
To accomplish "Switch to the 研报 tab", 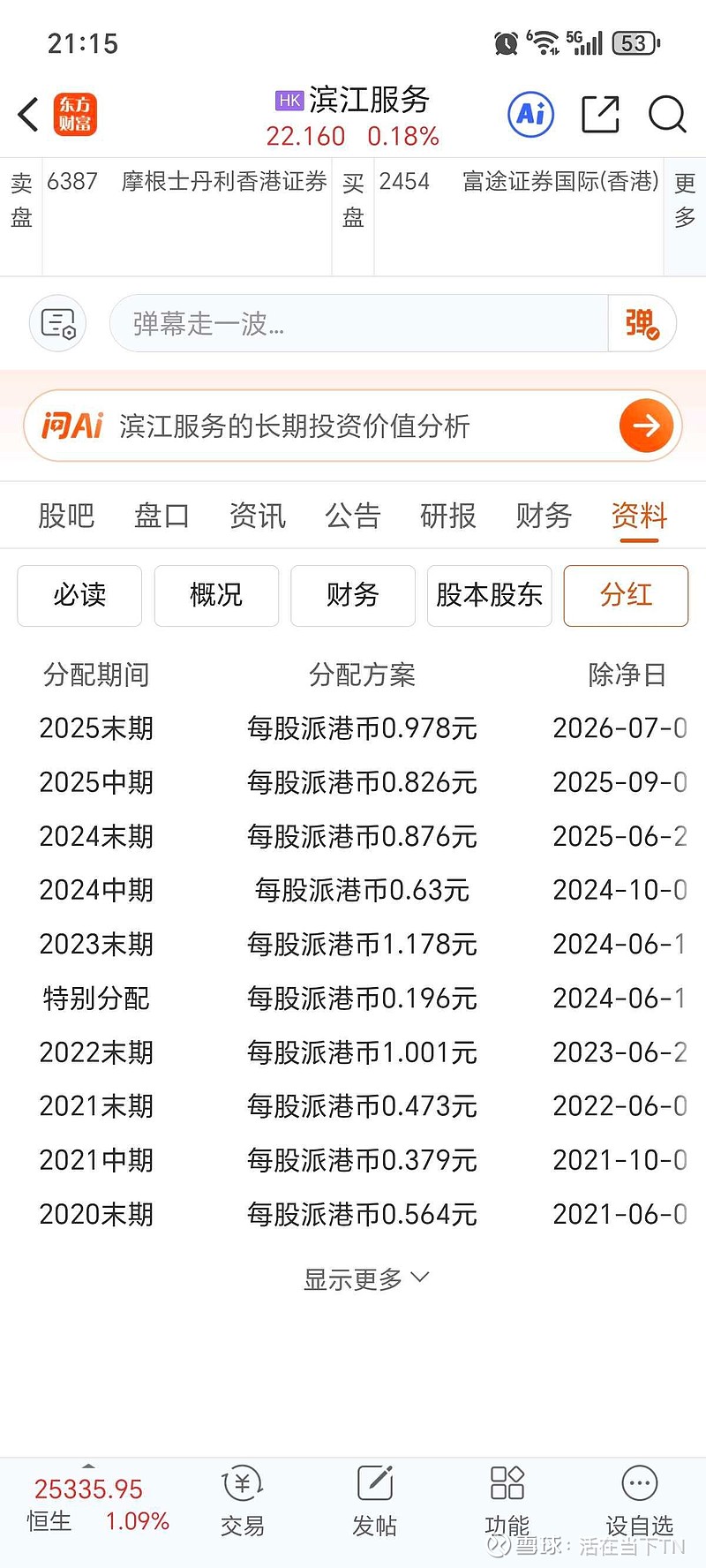I will coord(447,516).
